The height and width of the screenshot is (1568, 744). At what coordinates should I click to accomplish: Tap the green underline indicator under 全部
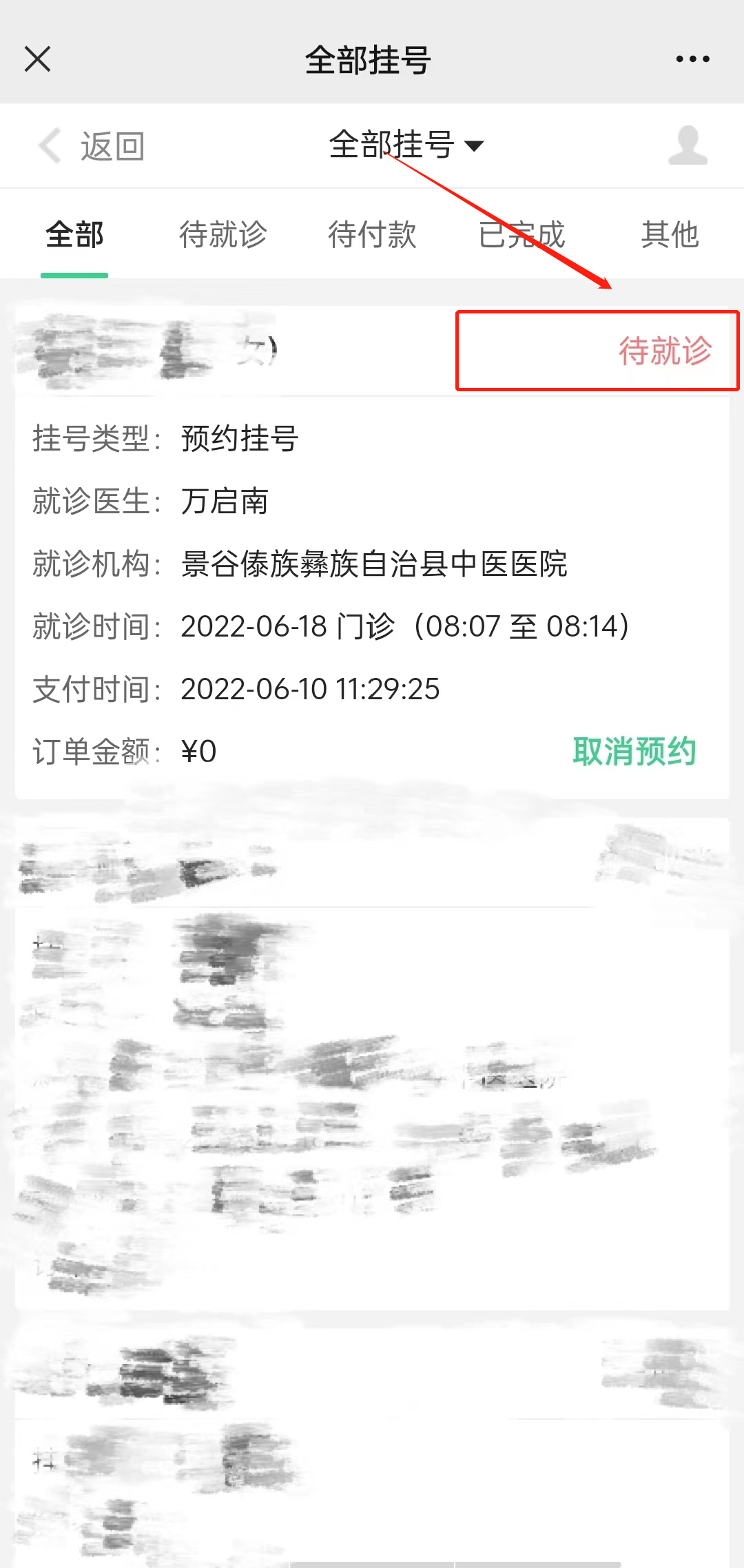74,274
